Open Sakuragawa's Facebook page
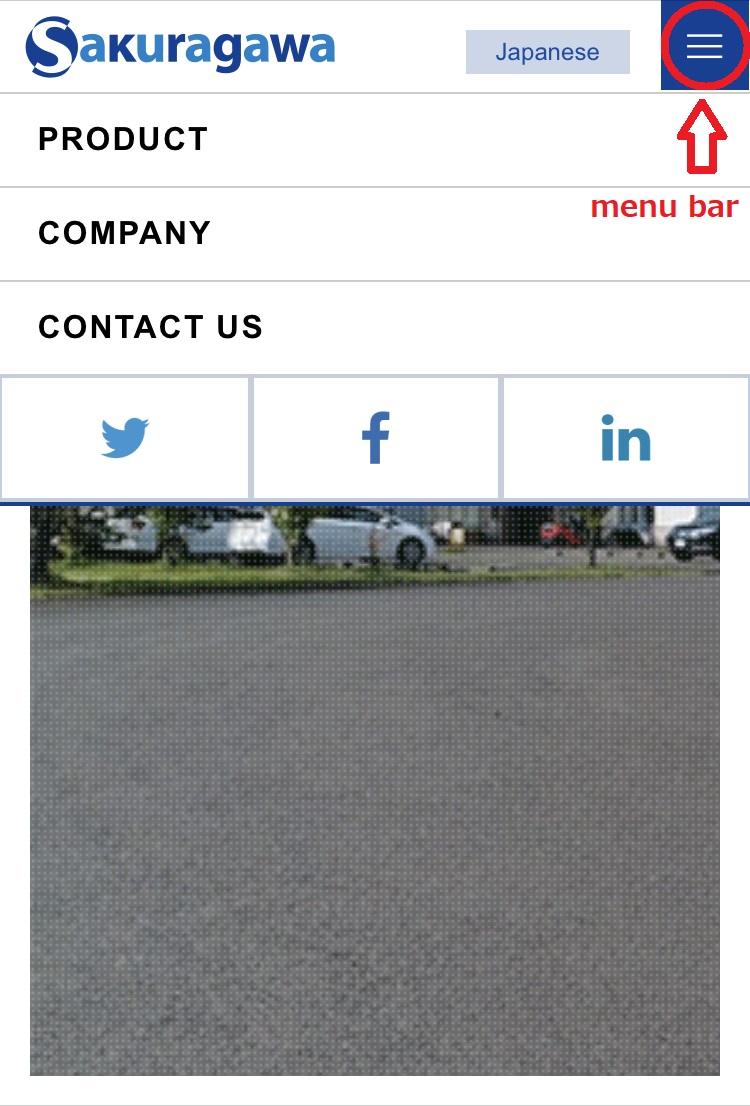750x1106 pixels. tap(375, 438)
